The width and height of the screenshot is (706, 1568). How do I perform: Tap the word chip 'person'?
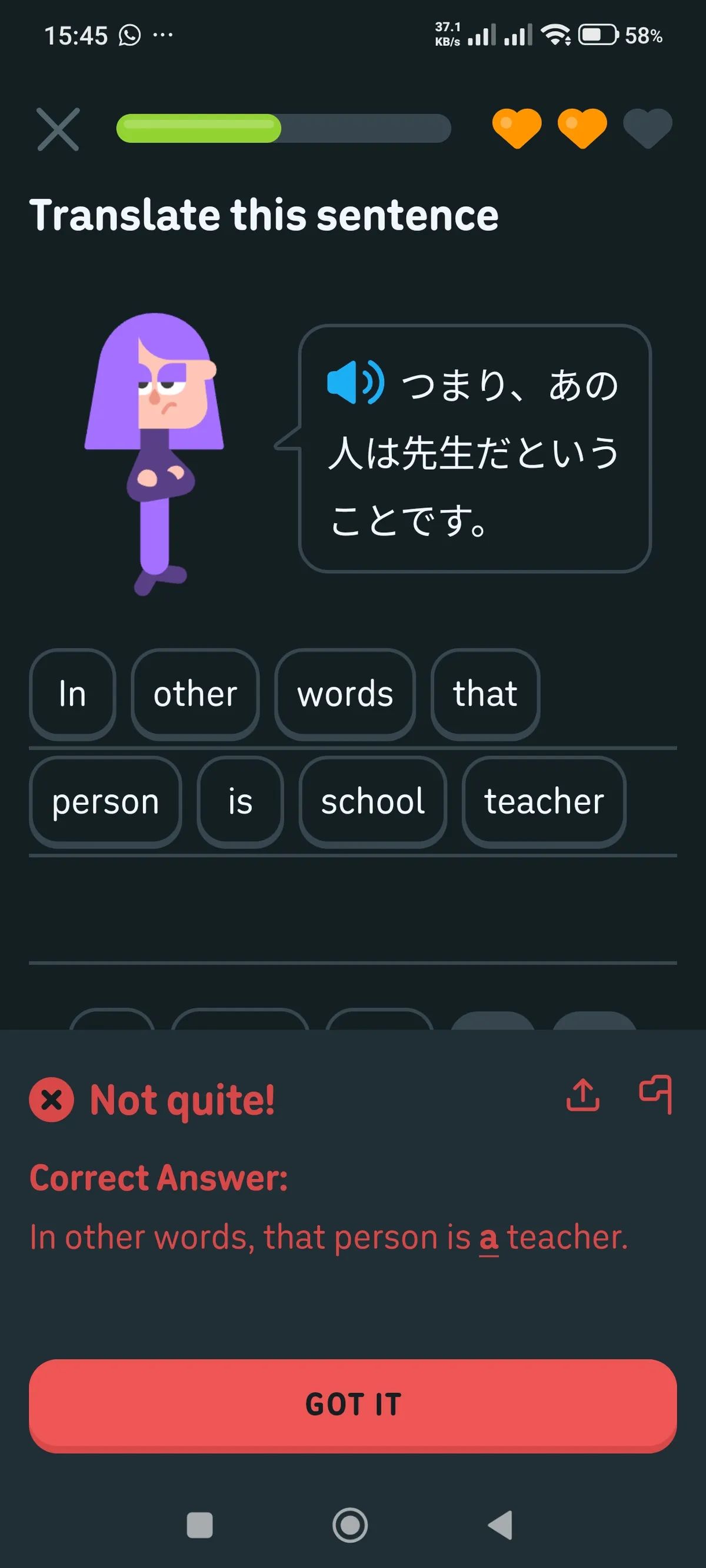[105, 803]
